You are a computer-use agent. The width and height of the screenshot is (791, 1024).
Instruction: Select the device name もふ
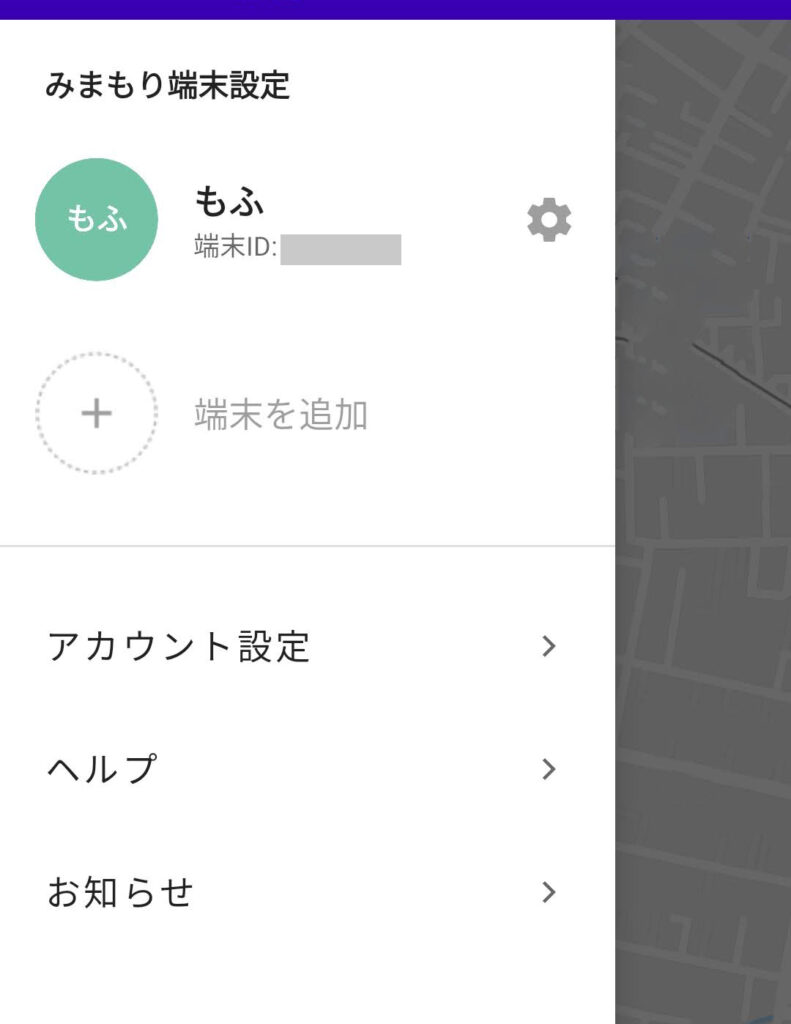[x=230, y=202]
